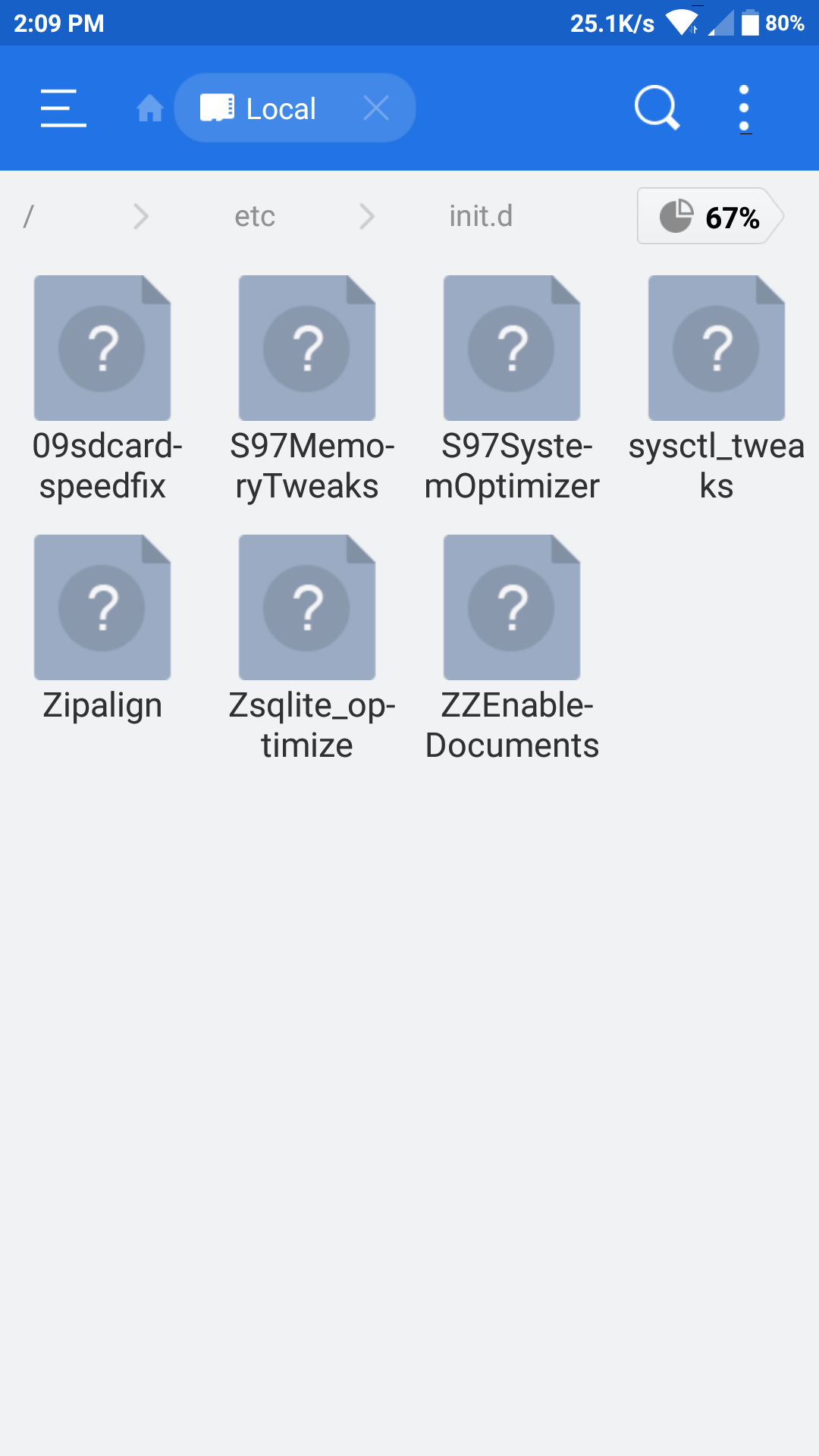Image resolution: width=819 pixels, height=1456 pixels.
Task: Select init.d in the breadcrumb path
Action: (x=481, y=217)
